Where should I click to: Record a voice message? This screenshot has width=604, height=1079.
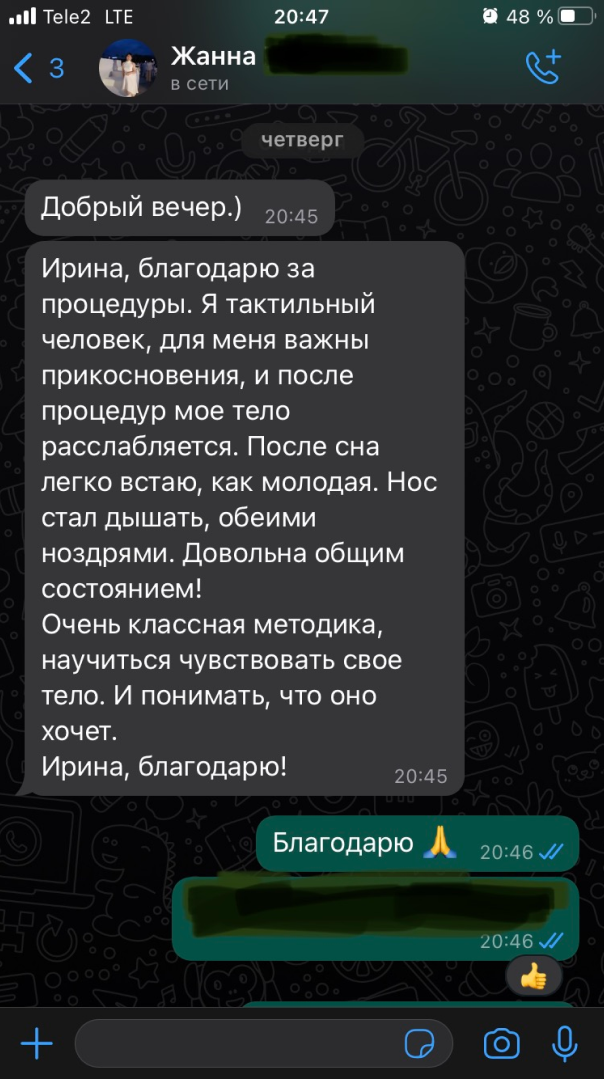(565, 1044)
